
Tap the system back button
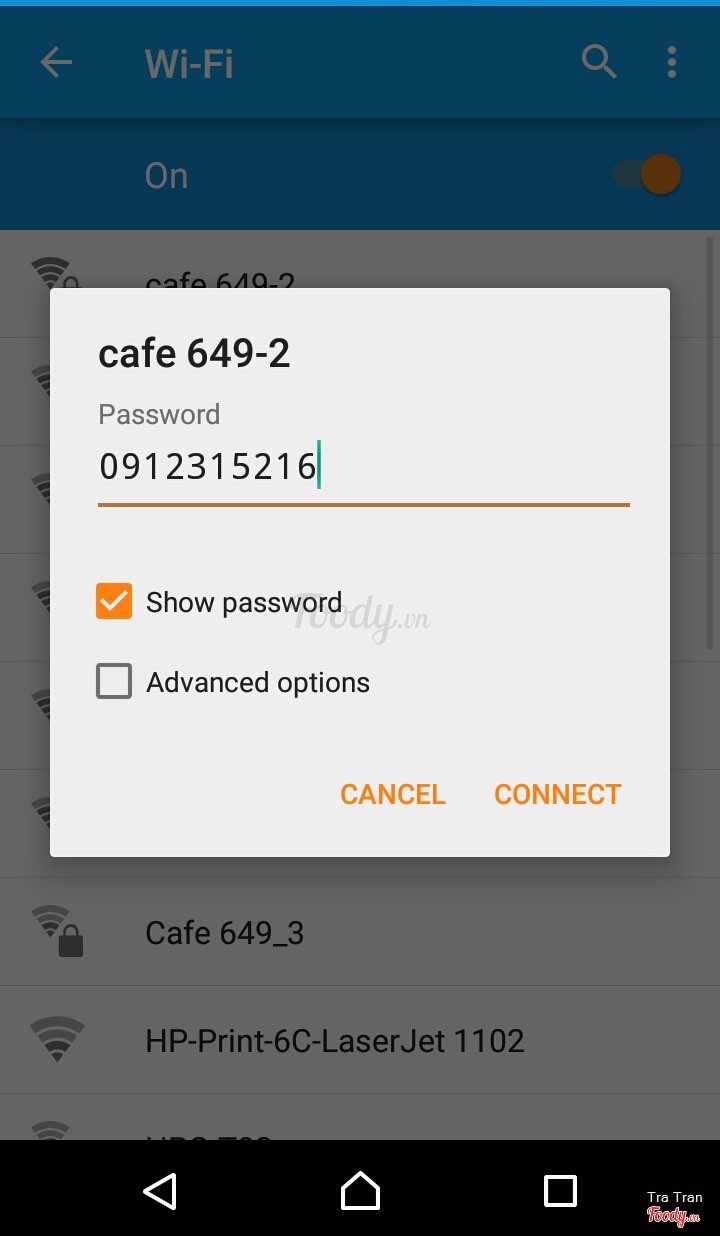pos(160,1190)
